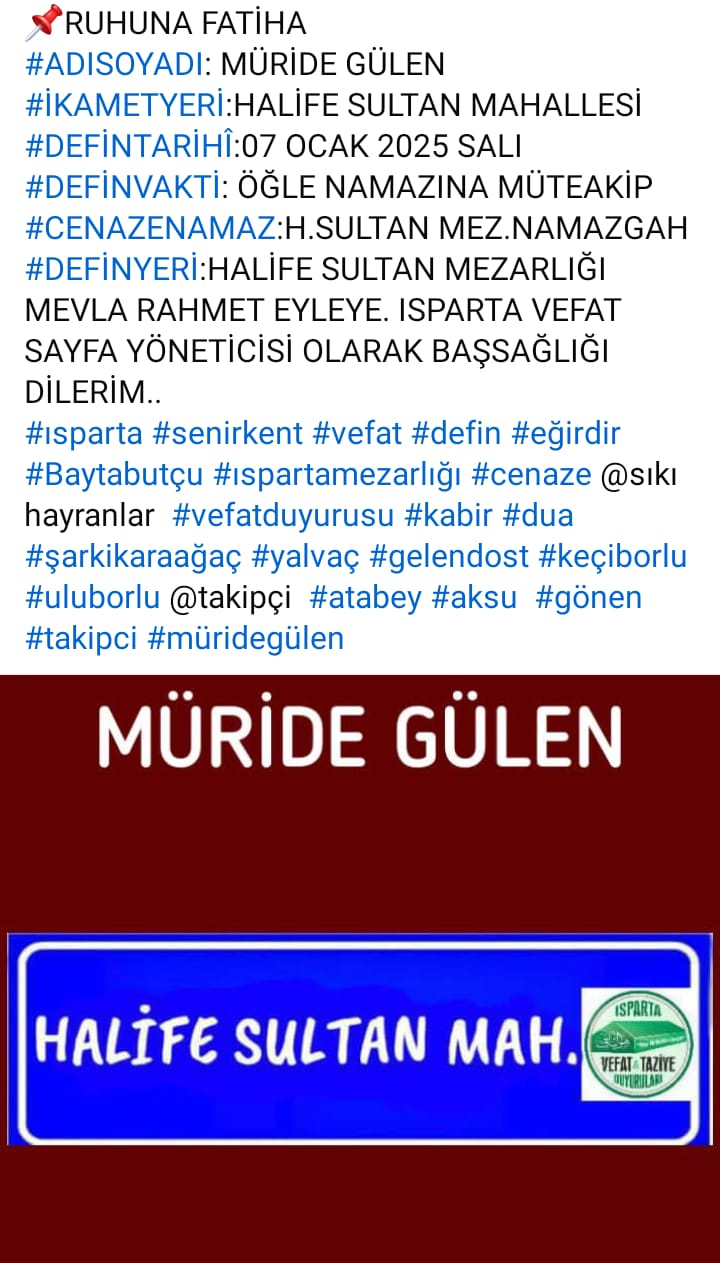Viewport: 720px width, 1263px height.
Task: Tap hashtag #eğirdir
Action: (566, 434)
